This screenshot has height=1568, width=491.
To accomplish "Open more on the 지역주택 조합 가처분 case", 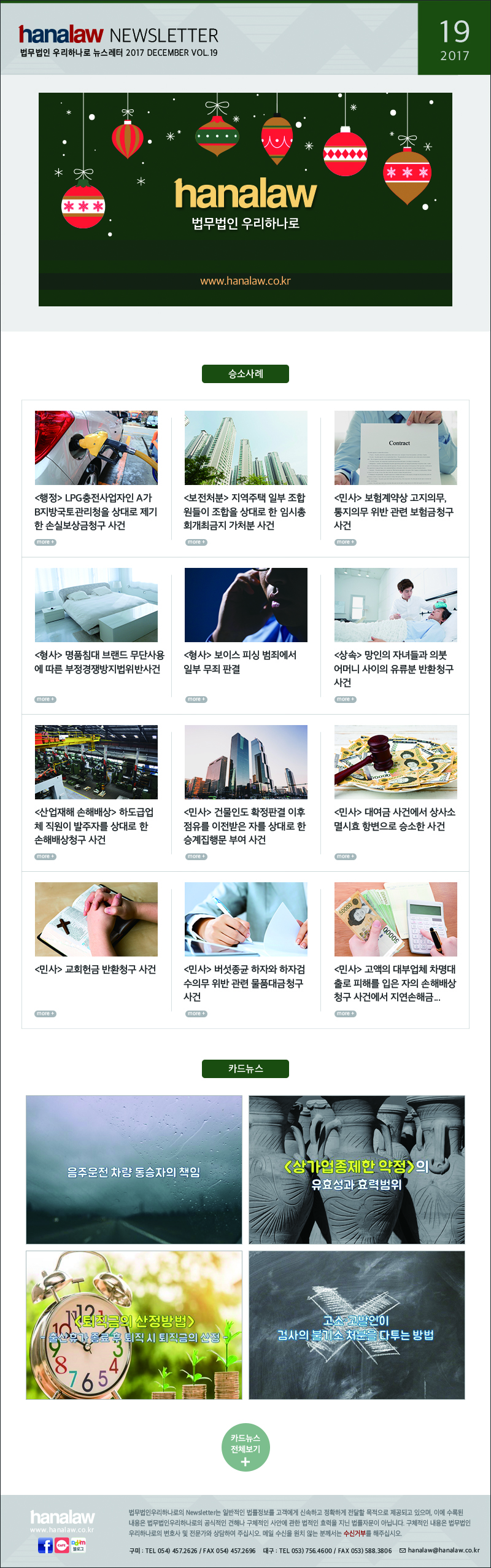I will click(196, 542).
